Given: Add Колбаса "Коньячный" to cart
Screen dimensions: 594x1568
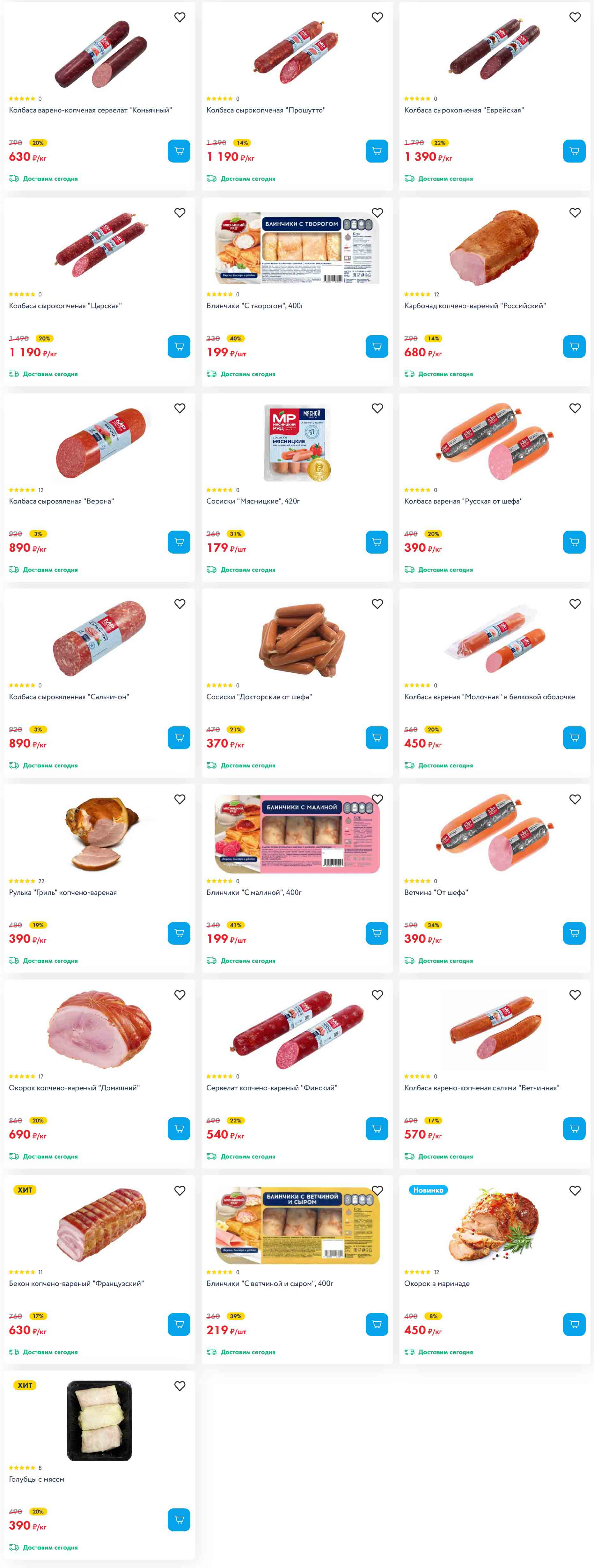Looking at the screenshot, I should coord(179,151).
